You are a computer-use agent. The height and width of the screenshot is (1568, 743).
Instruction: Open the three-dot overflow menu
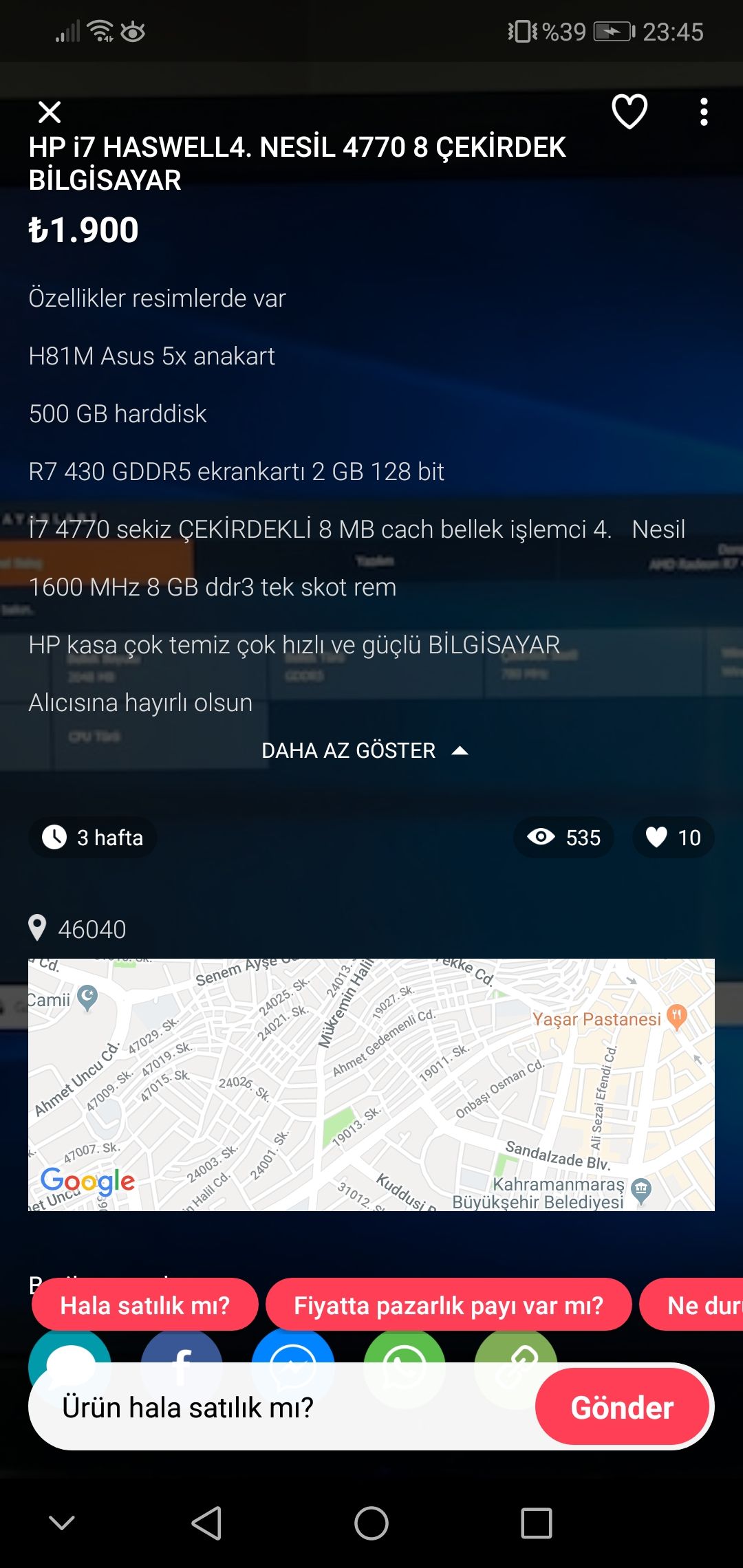(x=703, y=111)
